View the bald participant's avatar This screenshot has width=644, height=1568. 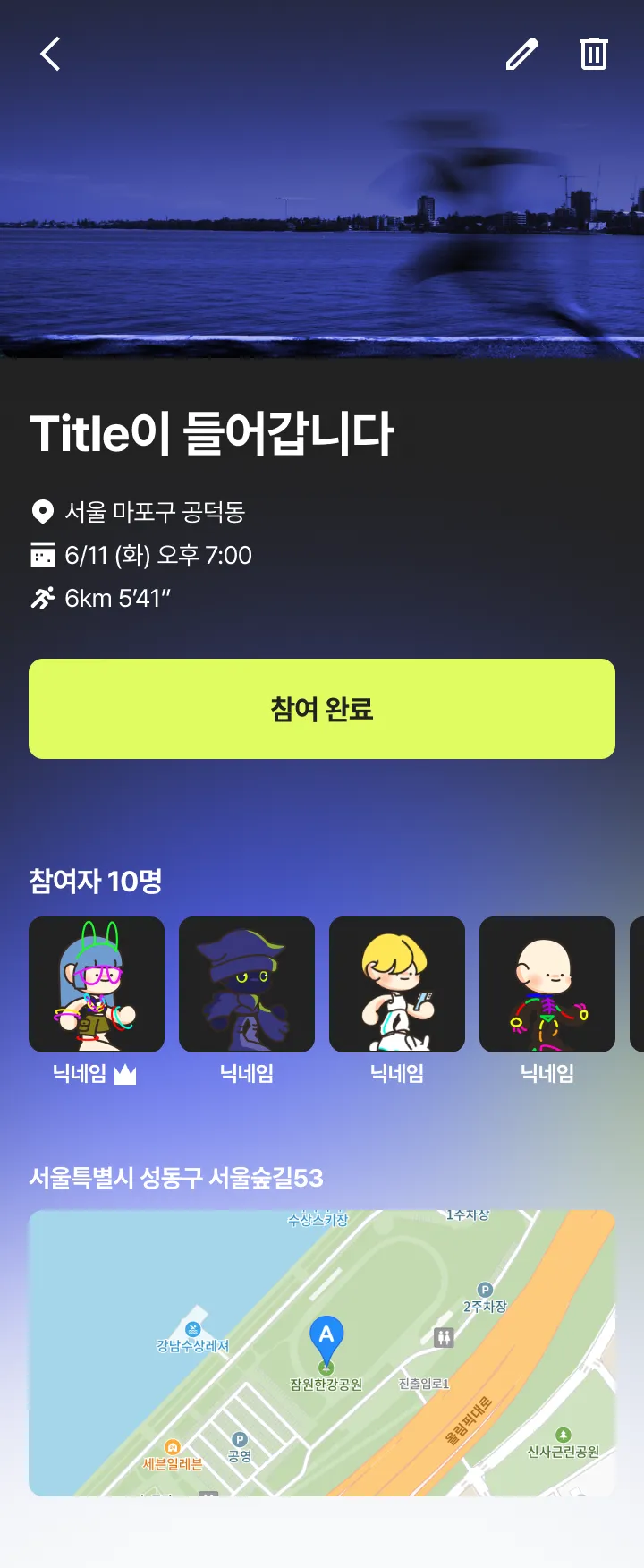547,984
